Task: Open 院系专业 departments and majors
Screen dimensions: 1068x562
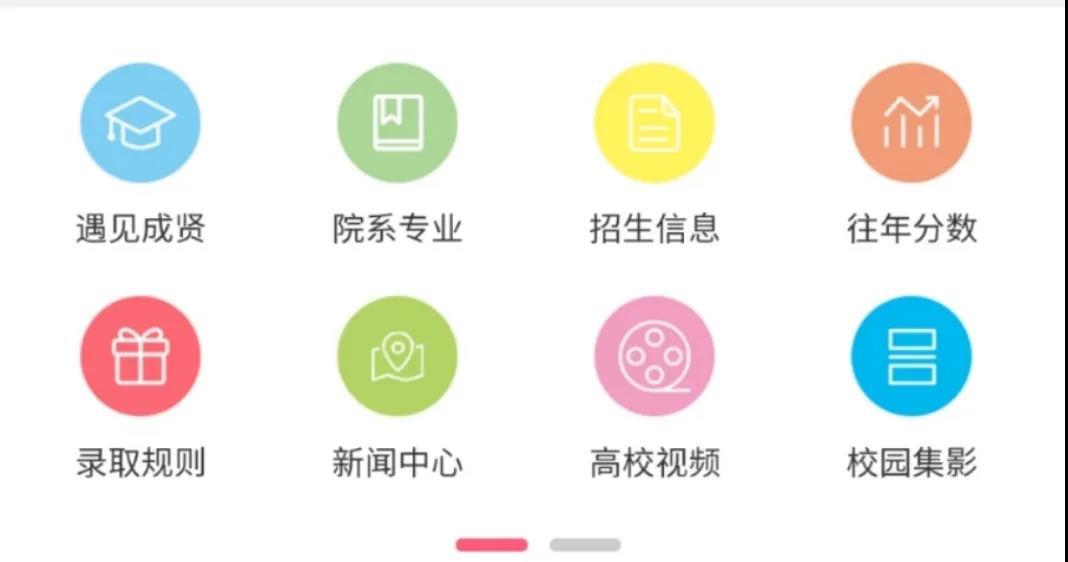Action: (x=397, y=123)
